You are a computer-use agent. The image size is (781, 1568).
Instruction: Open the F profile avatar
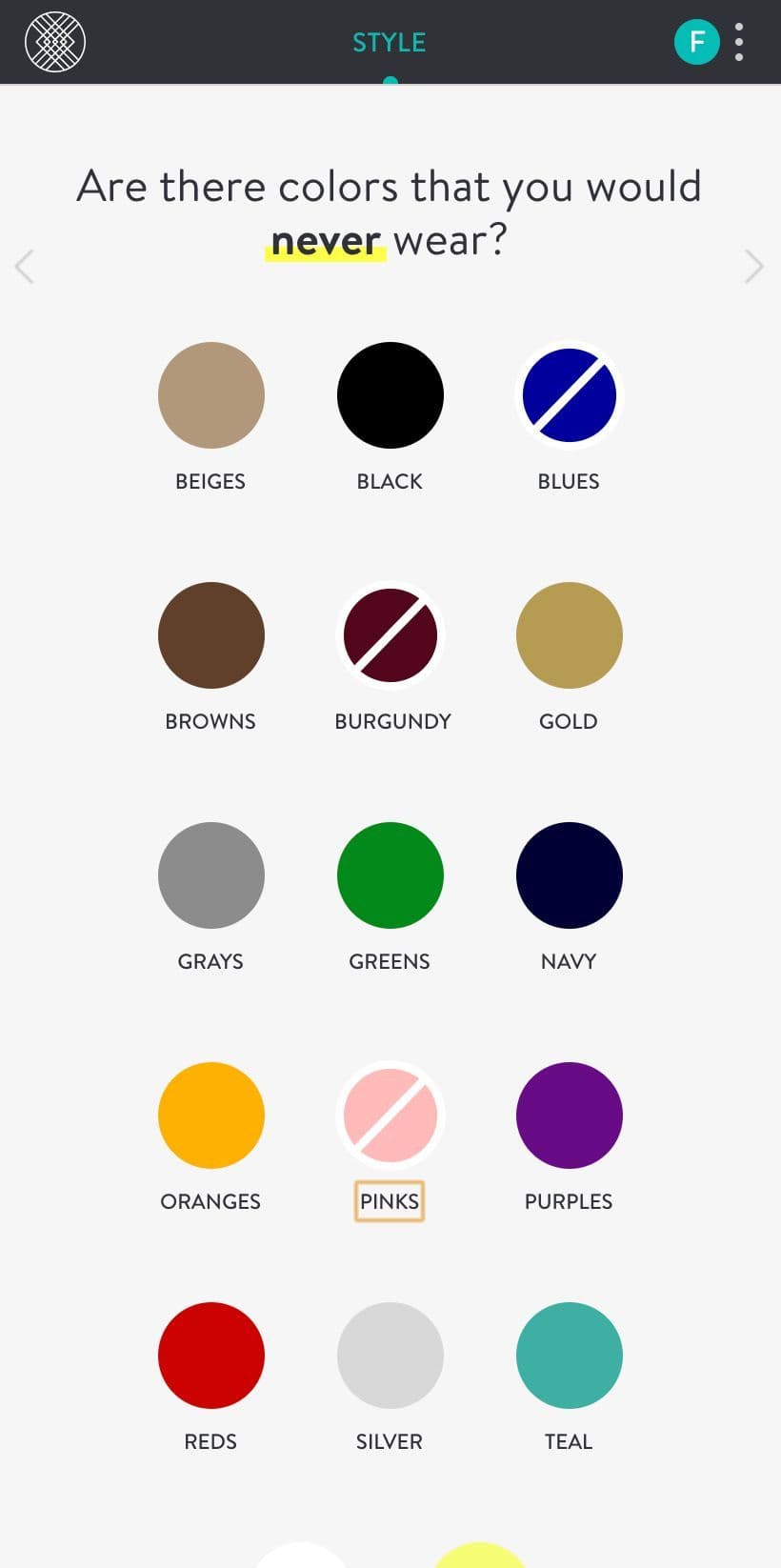tap(697, 42)
